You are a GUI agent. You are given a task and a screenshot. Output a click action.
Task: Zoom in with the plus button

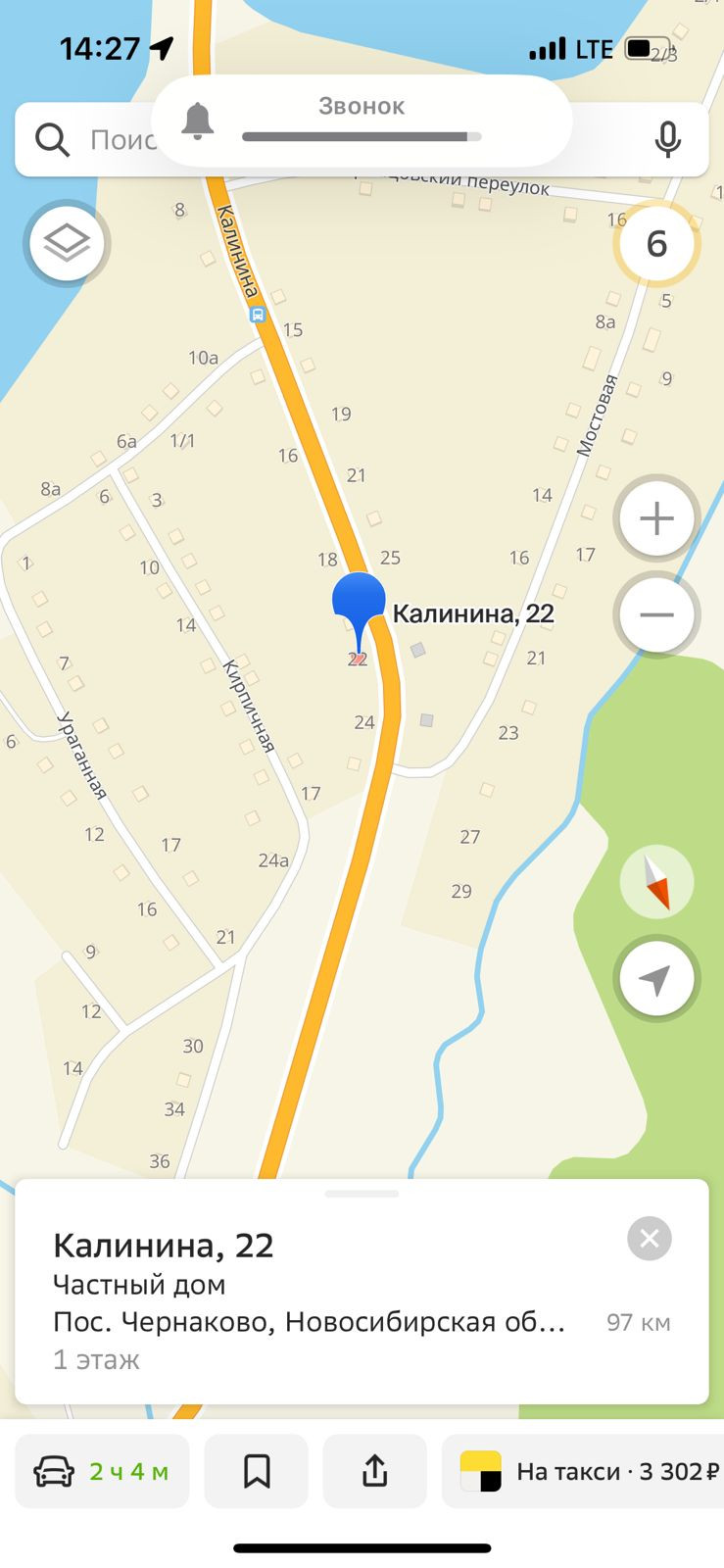(656, 518)
